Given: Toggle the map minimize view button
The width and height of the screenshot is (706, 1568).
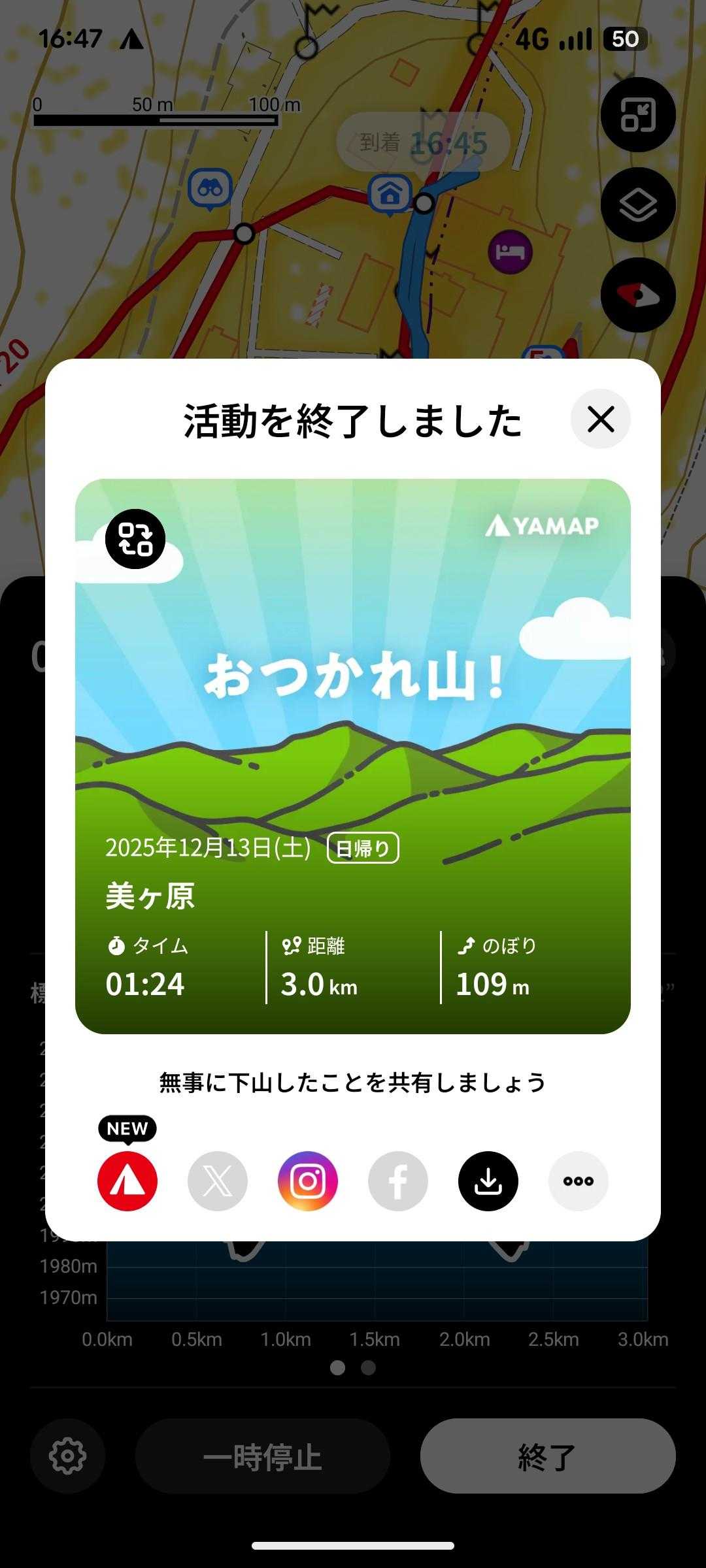Looking at the screenshot, I should pyautogui.click(x=637, y=115).
